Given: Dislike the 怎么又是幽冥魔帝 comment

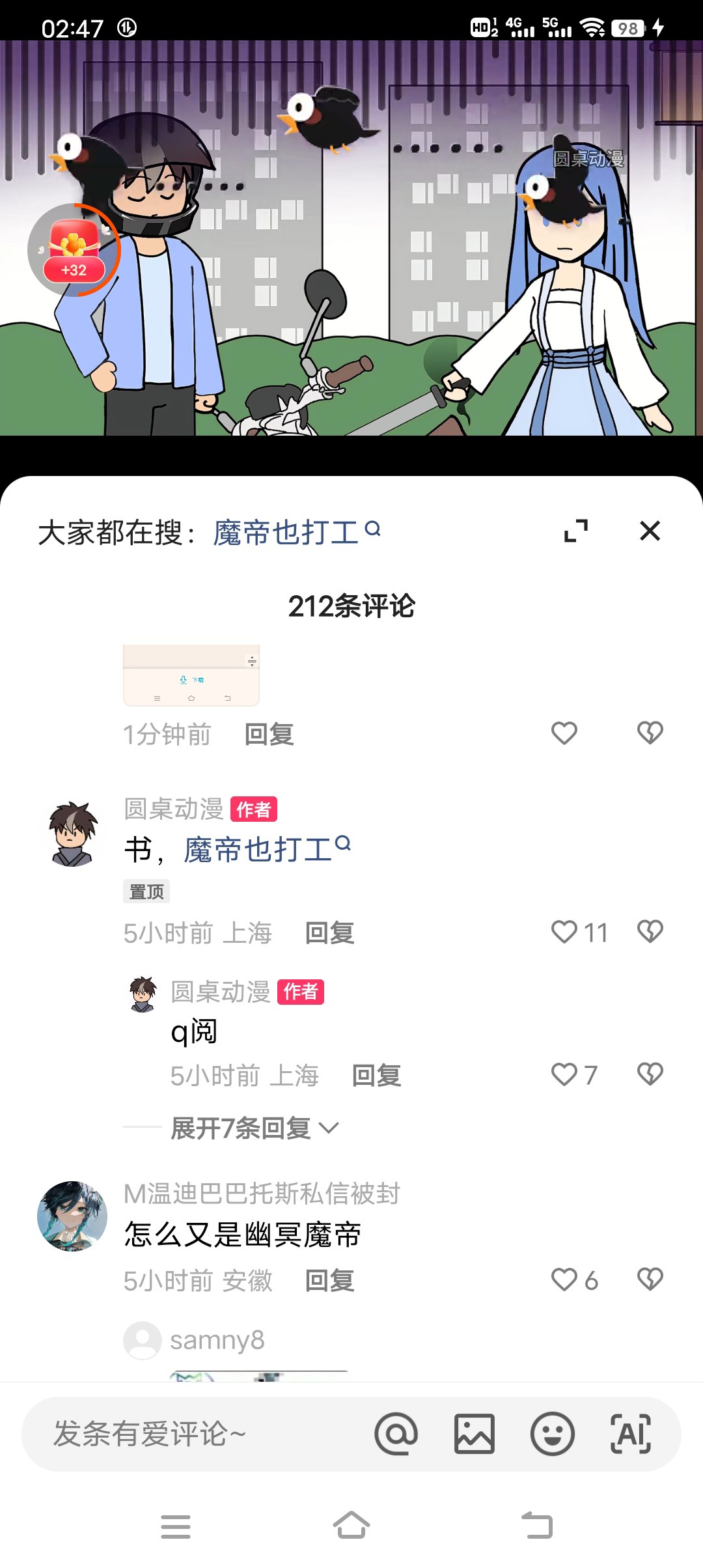Looking at the screenshot, I should click(650, 1280).
